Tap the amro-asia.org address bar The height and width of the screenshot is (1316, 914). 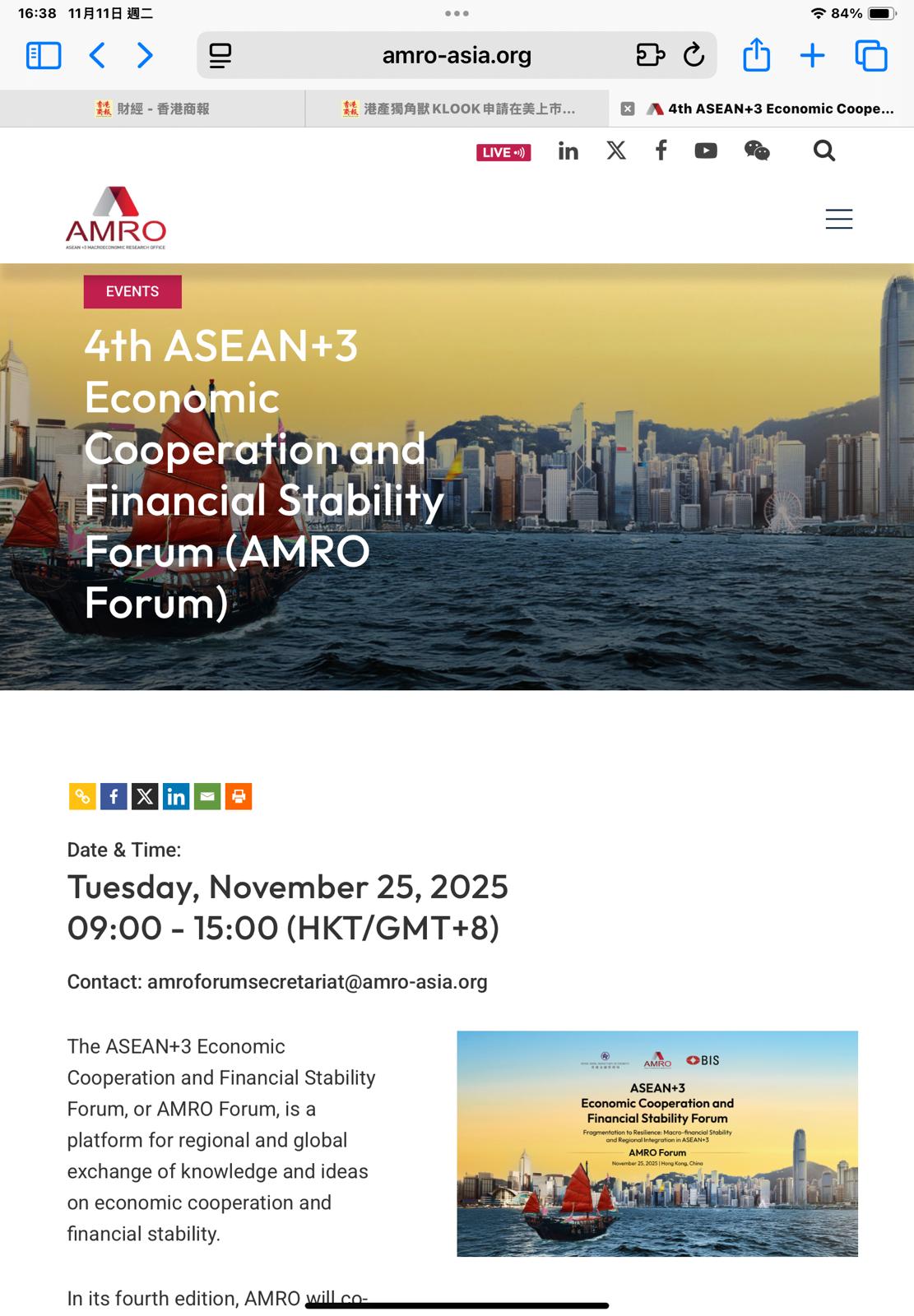[x=457, y=56]
